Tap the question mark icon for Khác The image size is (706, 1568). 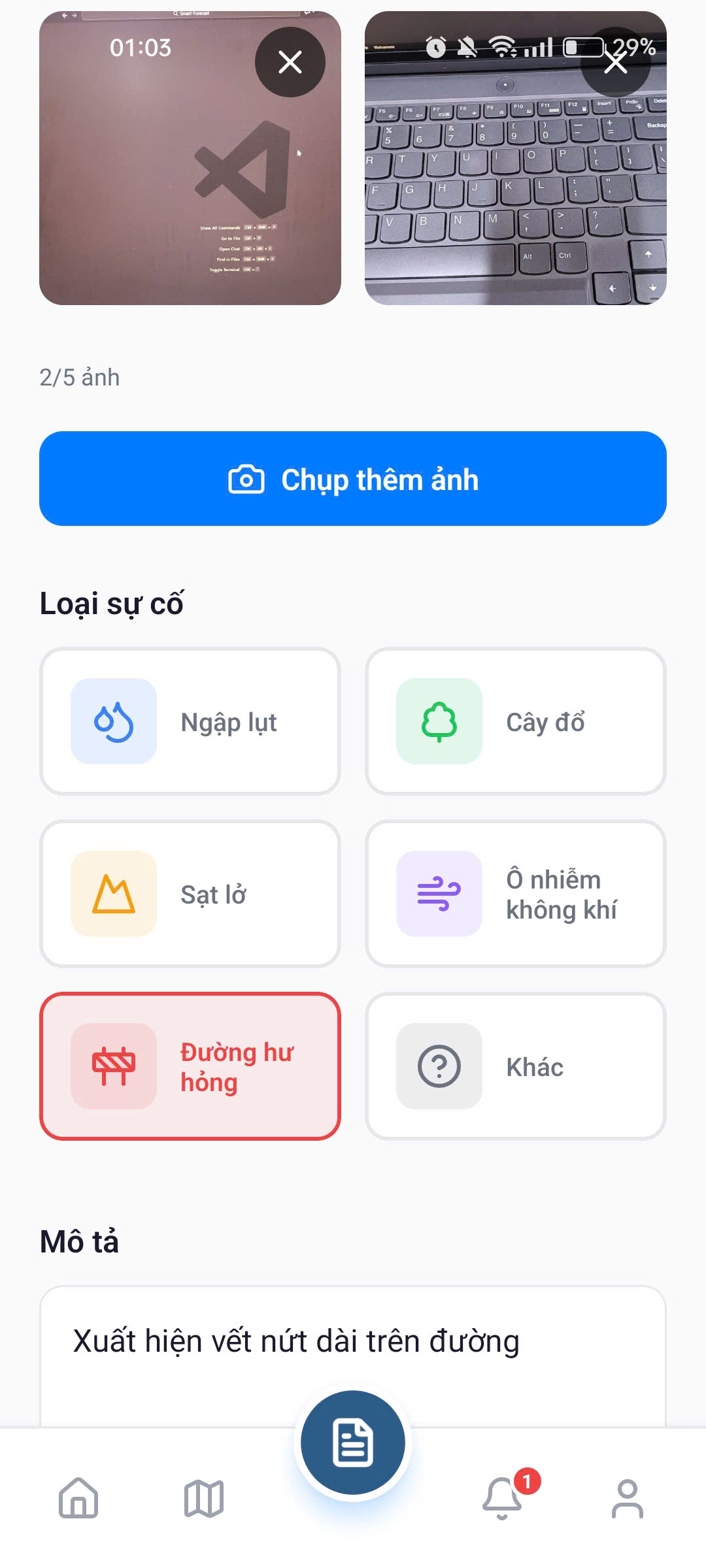[439, 1066]
